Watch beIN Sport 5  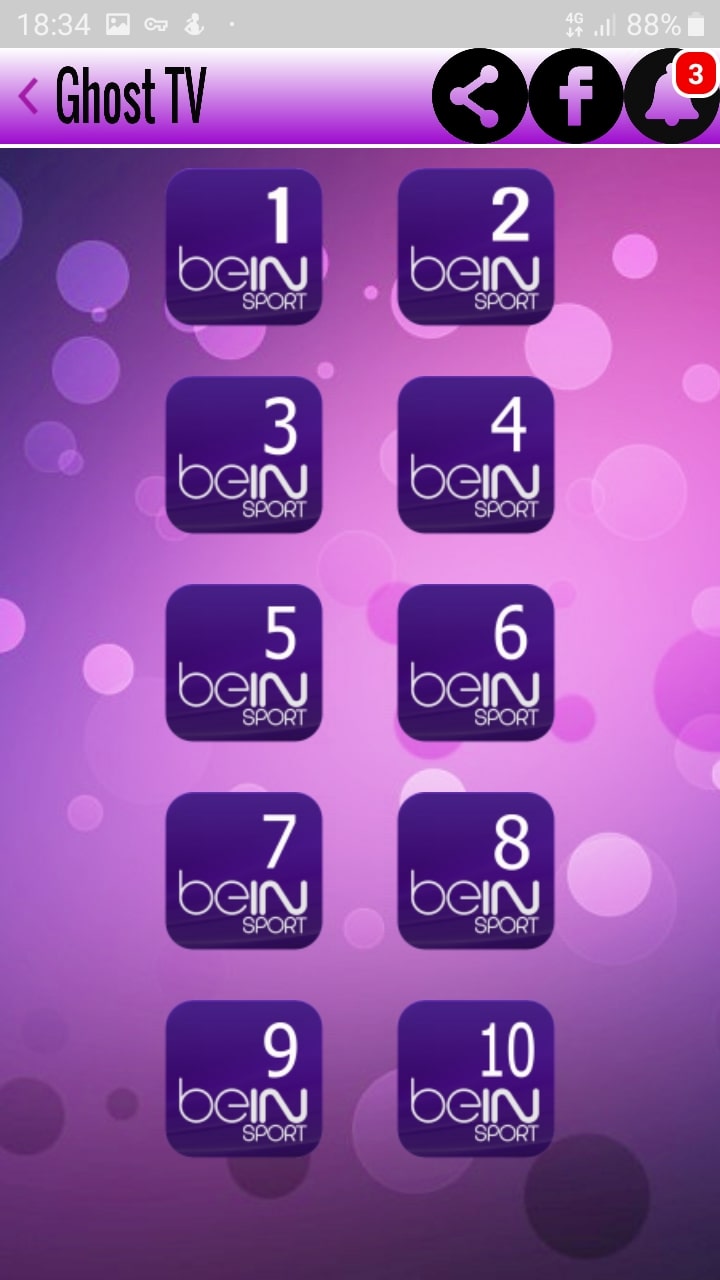click(244, 663)
